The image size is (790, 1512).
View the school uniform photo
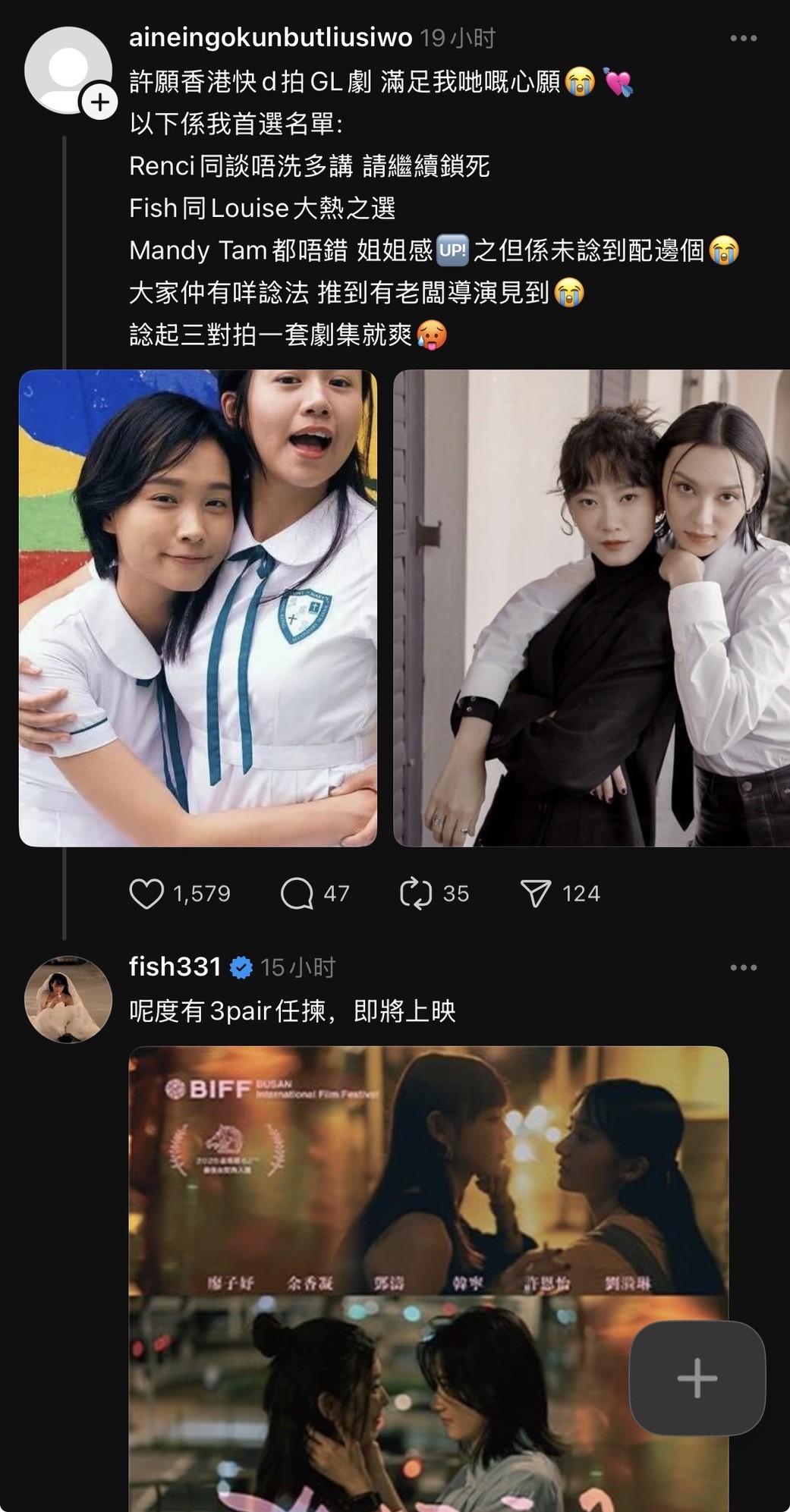[198, 608]
